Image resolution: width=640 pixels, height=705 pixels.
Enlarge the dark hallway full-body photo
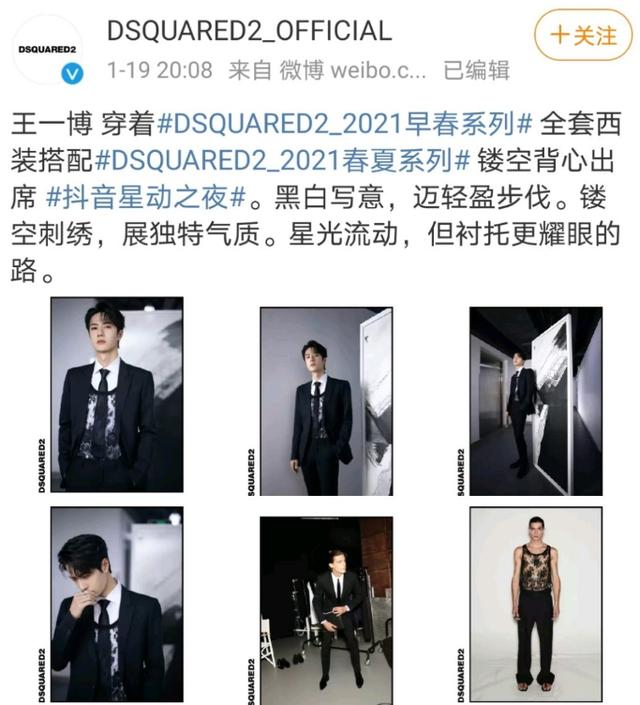click(535, 401)
